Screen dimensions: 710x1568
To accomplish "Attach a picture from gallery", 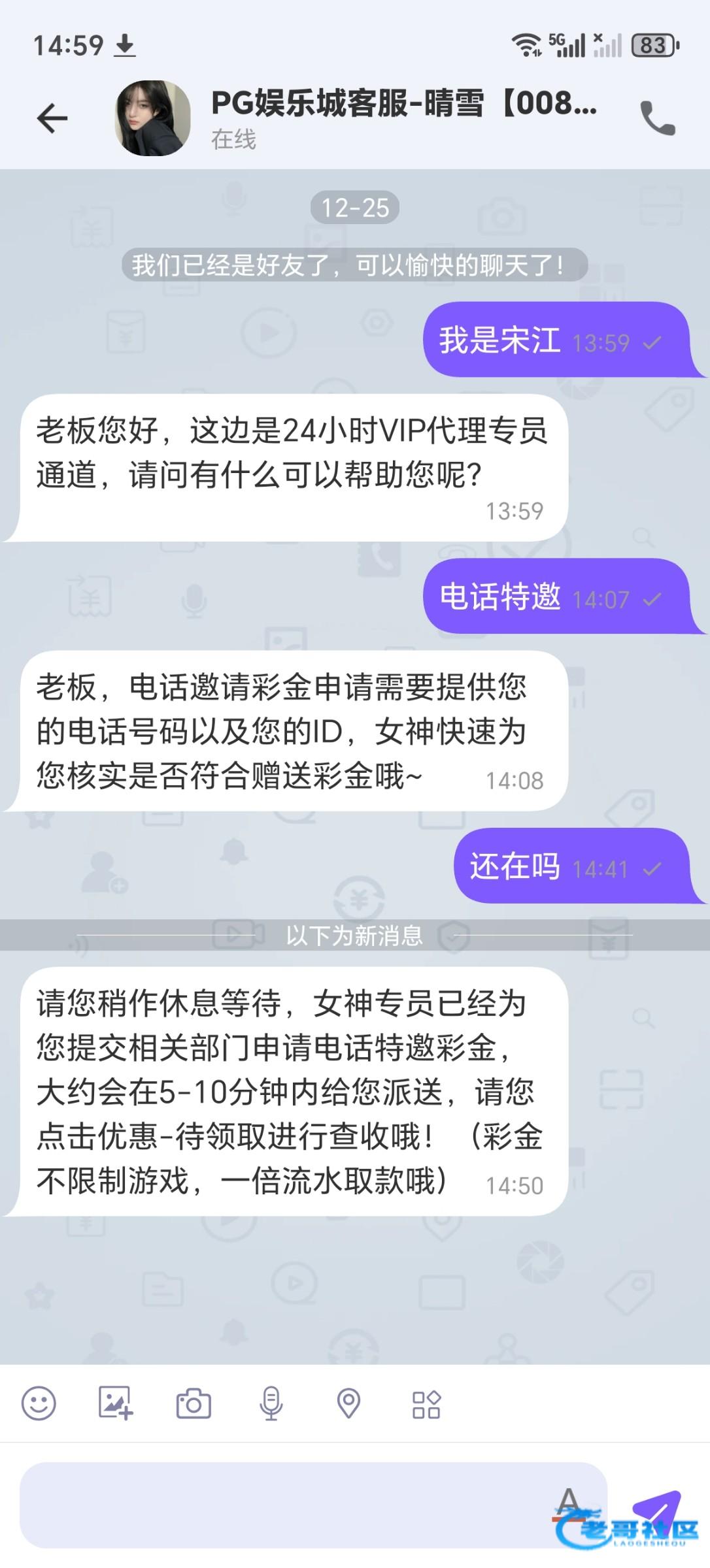I will pos(116,1404).
